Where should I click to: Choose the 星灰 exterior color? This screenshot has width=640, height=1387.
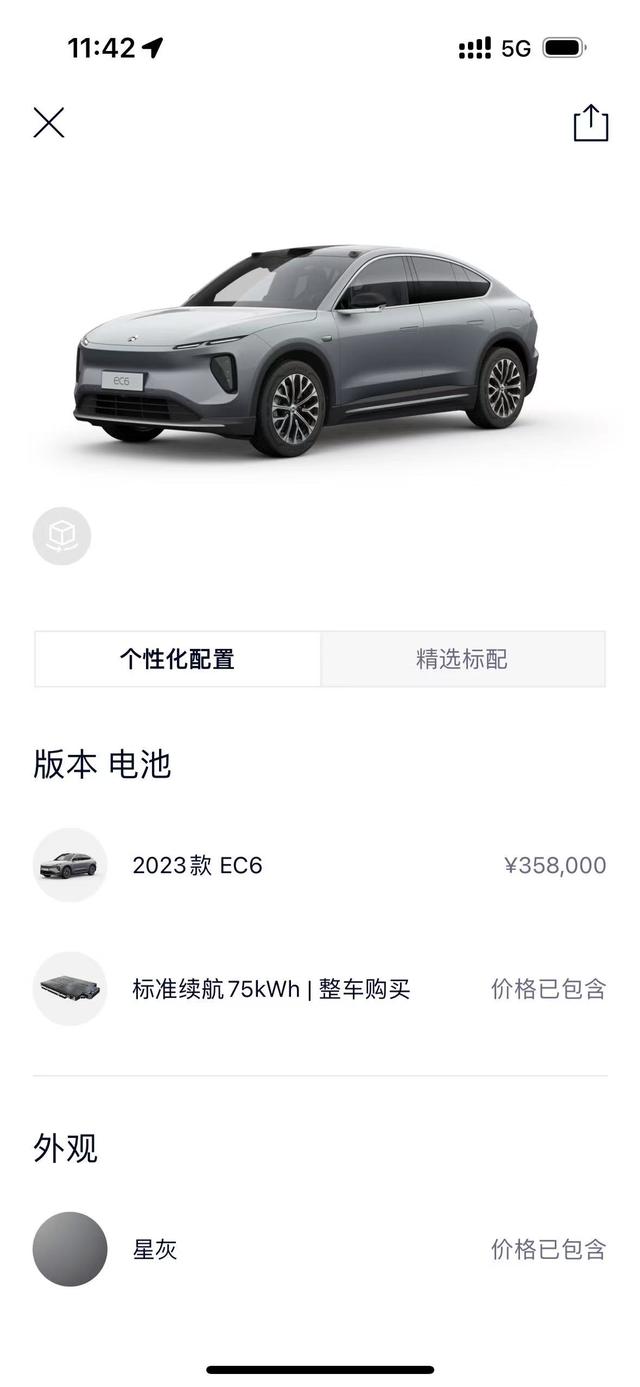tap(320, 1249)
